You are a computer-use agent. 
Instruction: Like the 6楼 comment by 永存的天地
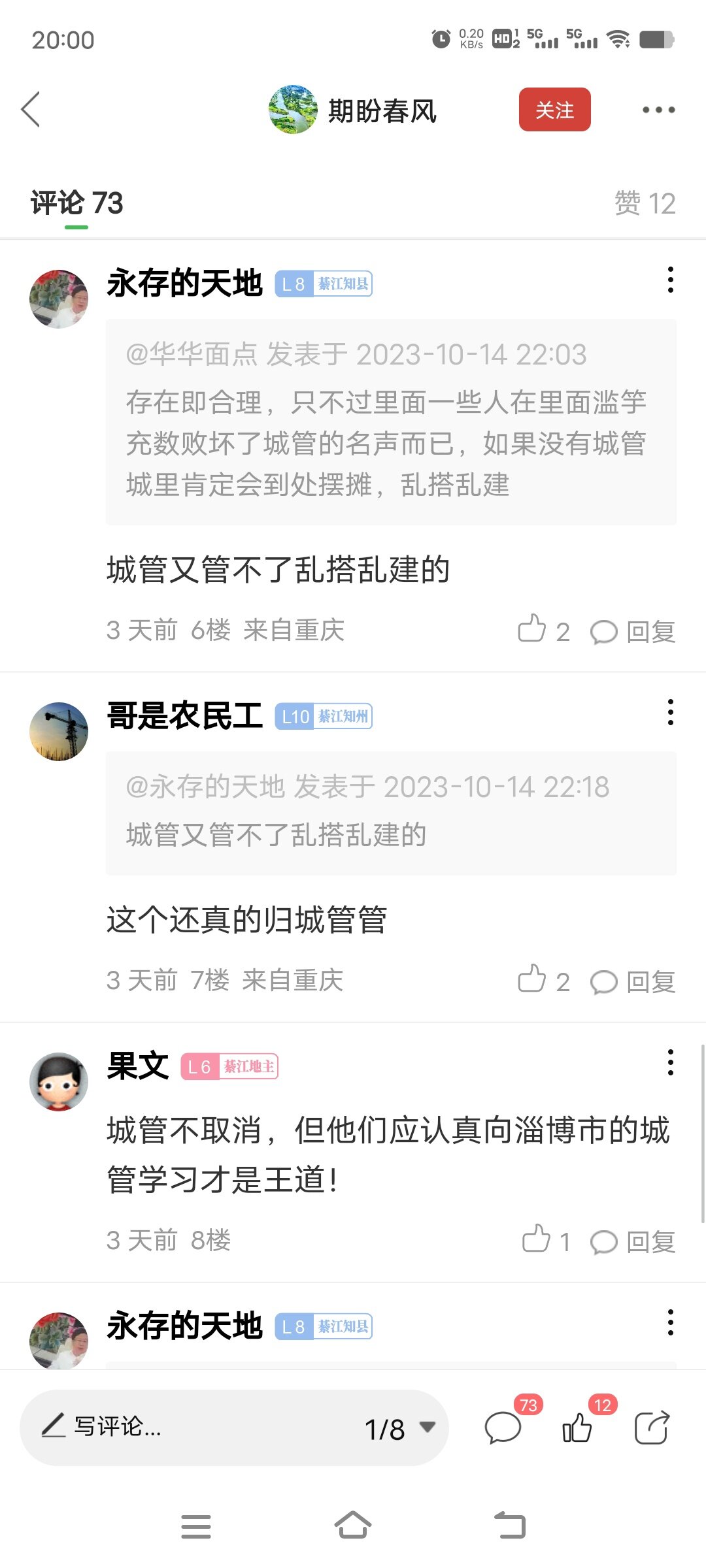point(532,630)
